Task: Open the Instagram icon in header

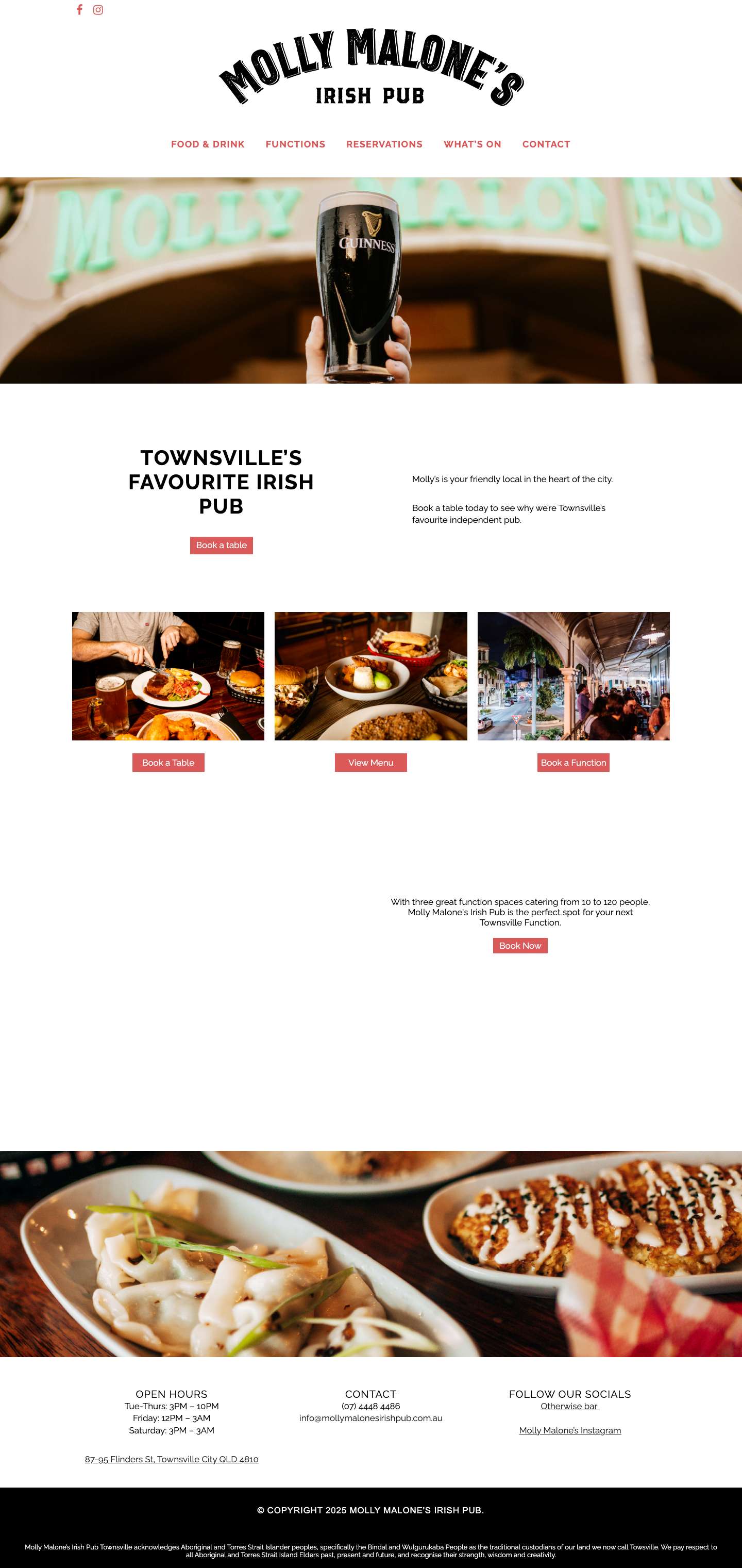Action: 98,10
